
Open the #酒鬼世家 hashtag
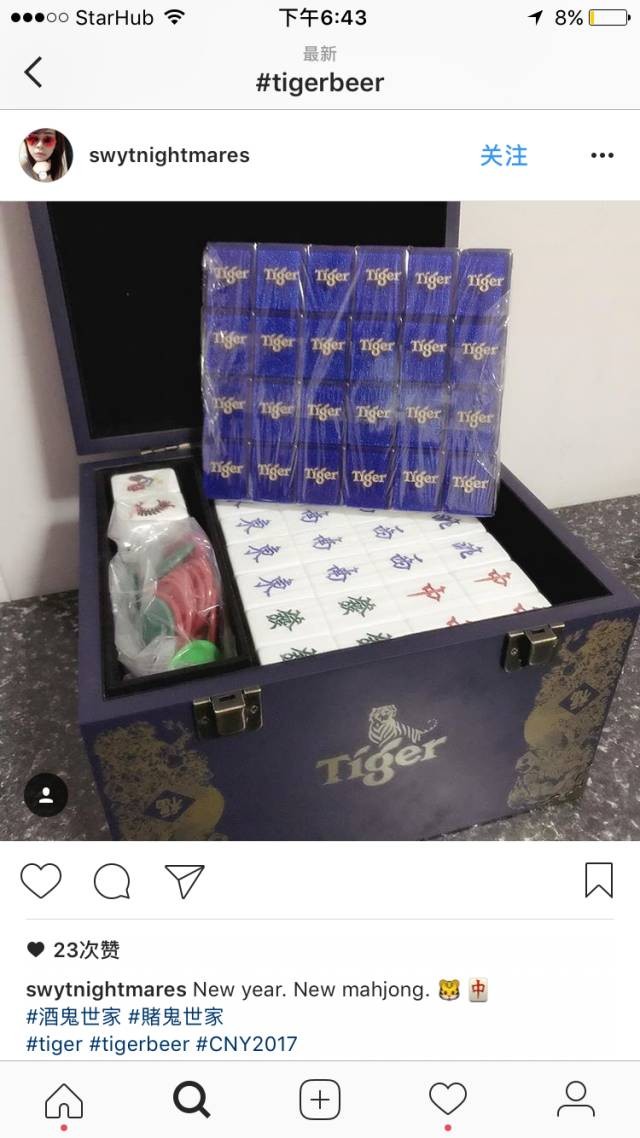[73, 1017]
